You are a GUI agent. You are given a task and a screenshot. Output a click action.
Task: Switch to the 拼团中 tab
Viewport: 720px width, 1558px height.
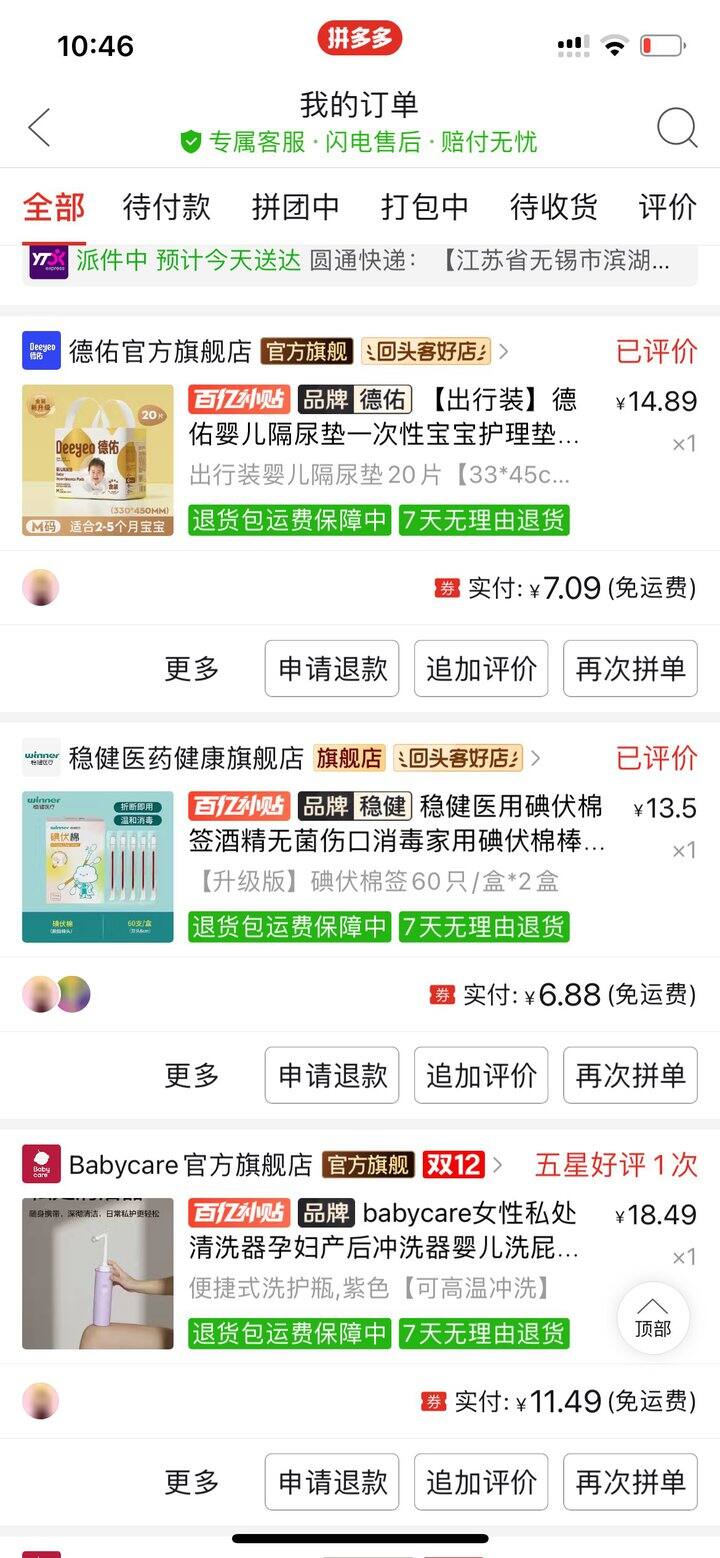pyautogui.click(x=295, y=207)
